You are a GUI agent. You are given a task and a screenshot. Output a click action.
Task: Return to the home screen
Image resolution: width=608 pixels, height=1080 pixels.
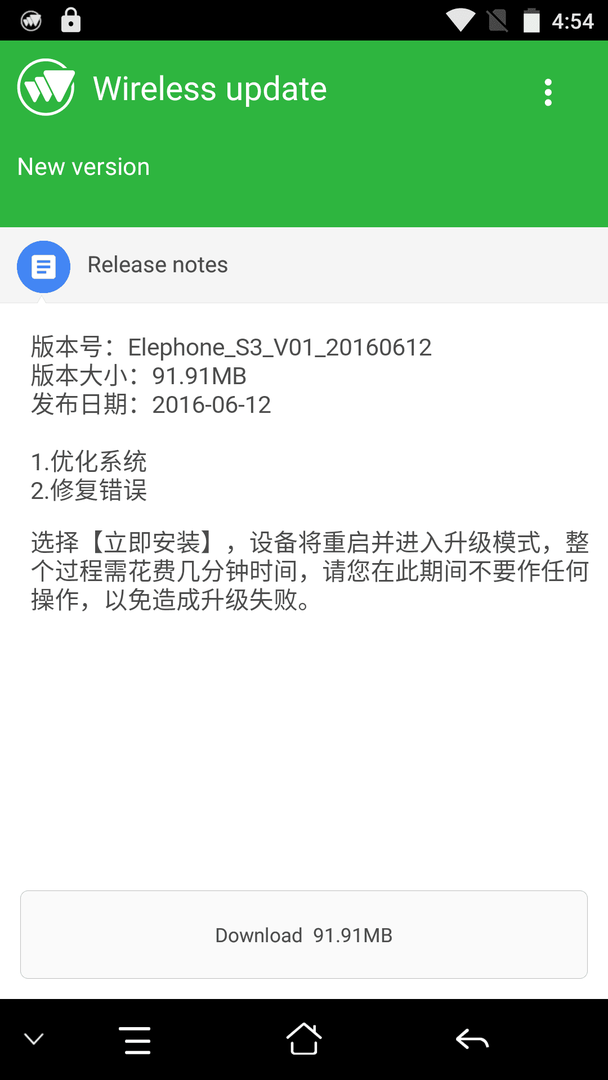[x=304, y=1039]
